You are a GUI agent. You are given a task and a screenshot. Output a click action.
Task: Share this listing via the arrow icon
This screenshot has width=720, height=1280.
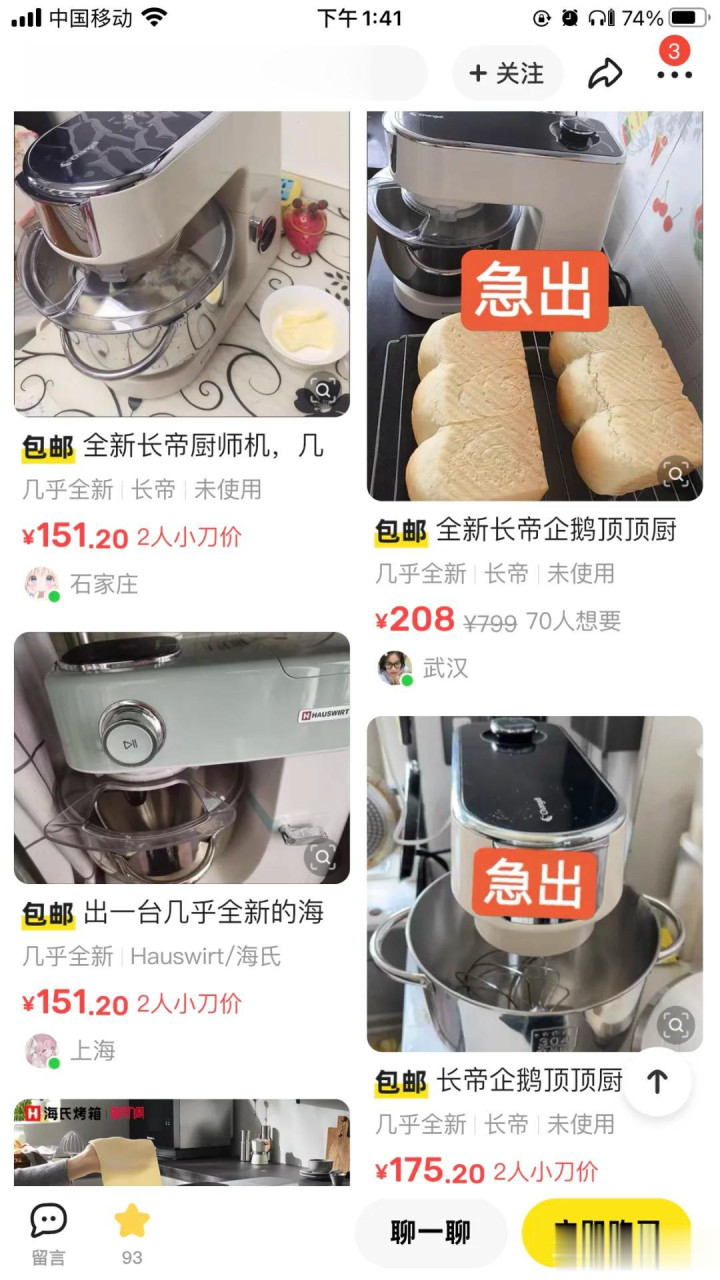(605, 73)
